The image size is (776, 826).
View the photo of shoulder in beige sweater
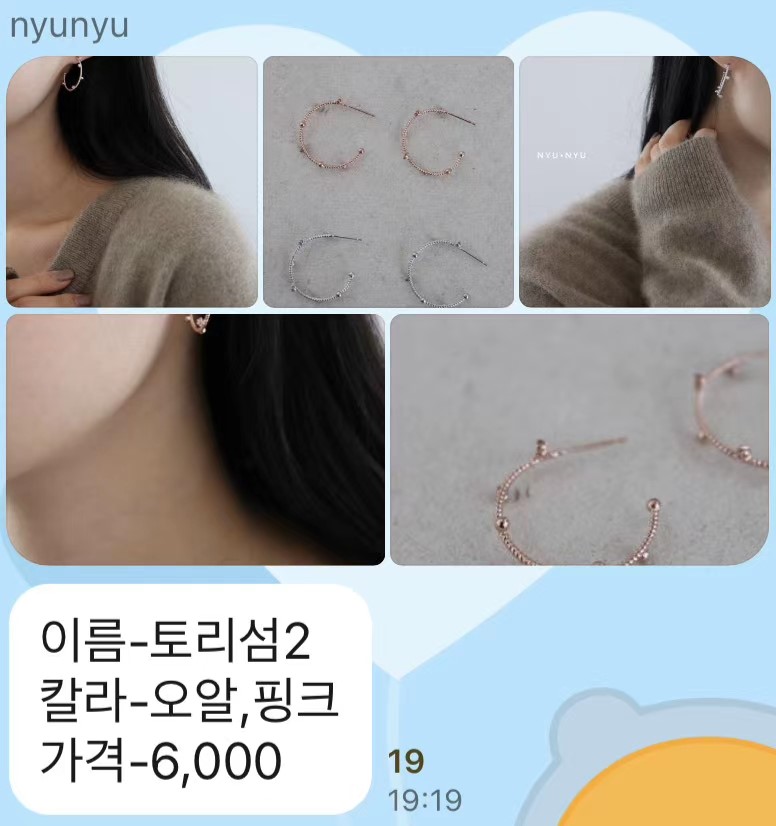(x=132, y=182)
